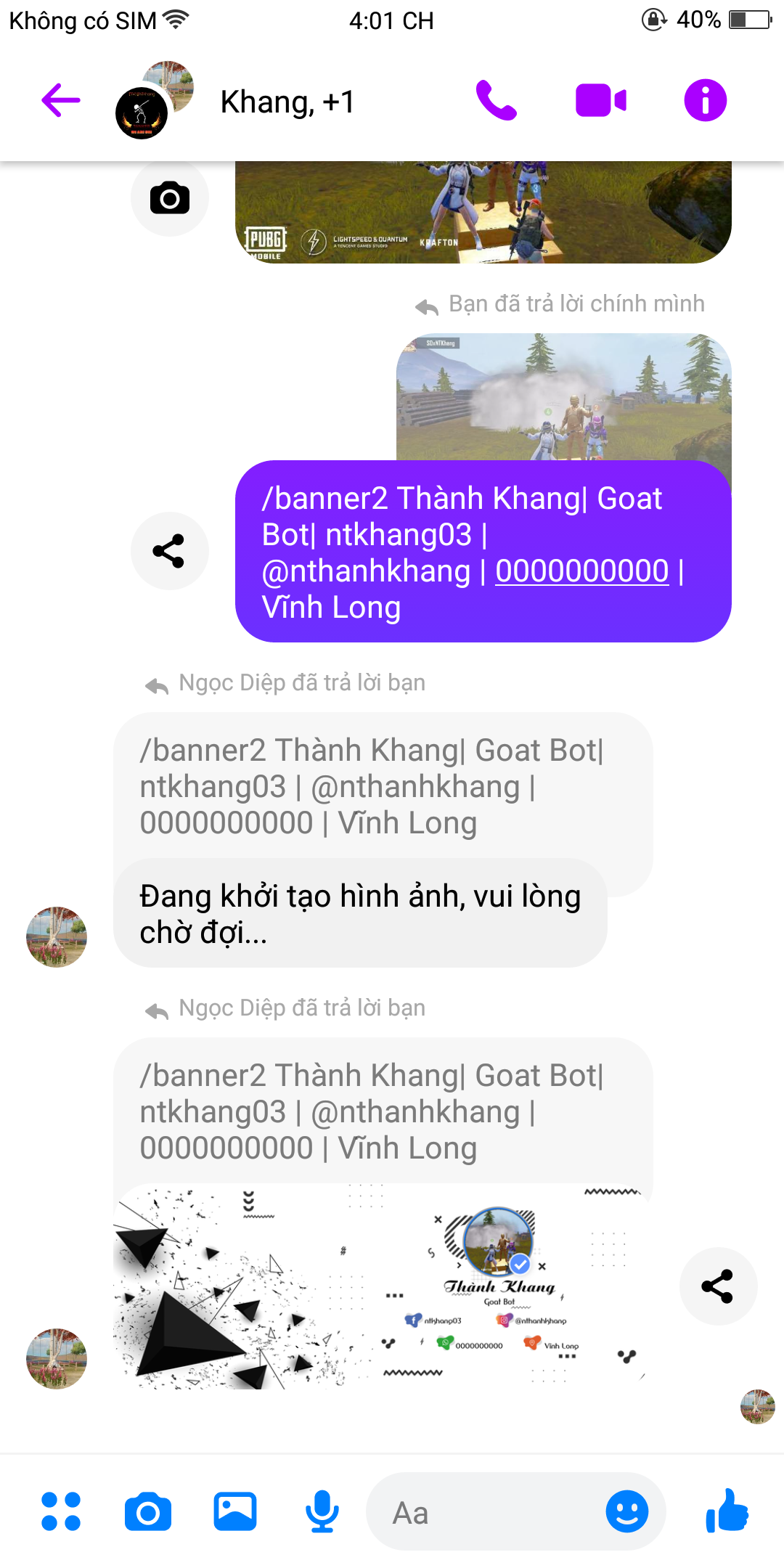Open the group name Khang, +1
784x1568 pixels.
coord(287,102)
